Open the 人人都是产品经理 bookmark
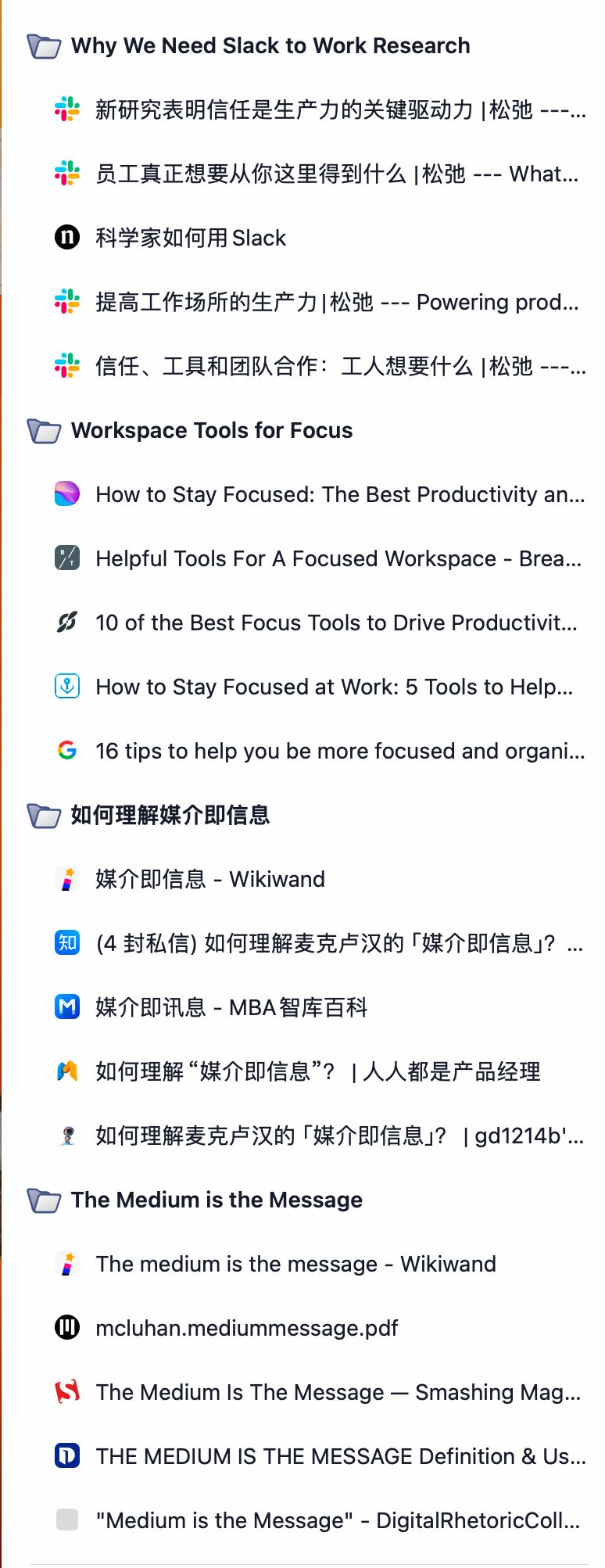Image resolution: width=605 pixels, height=1568 pixels. 317,1072
